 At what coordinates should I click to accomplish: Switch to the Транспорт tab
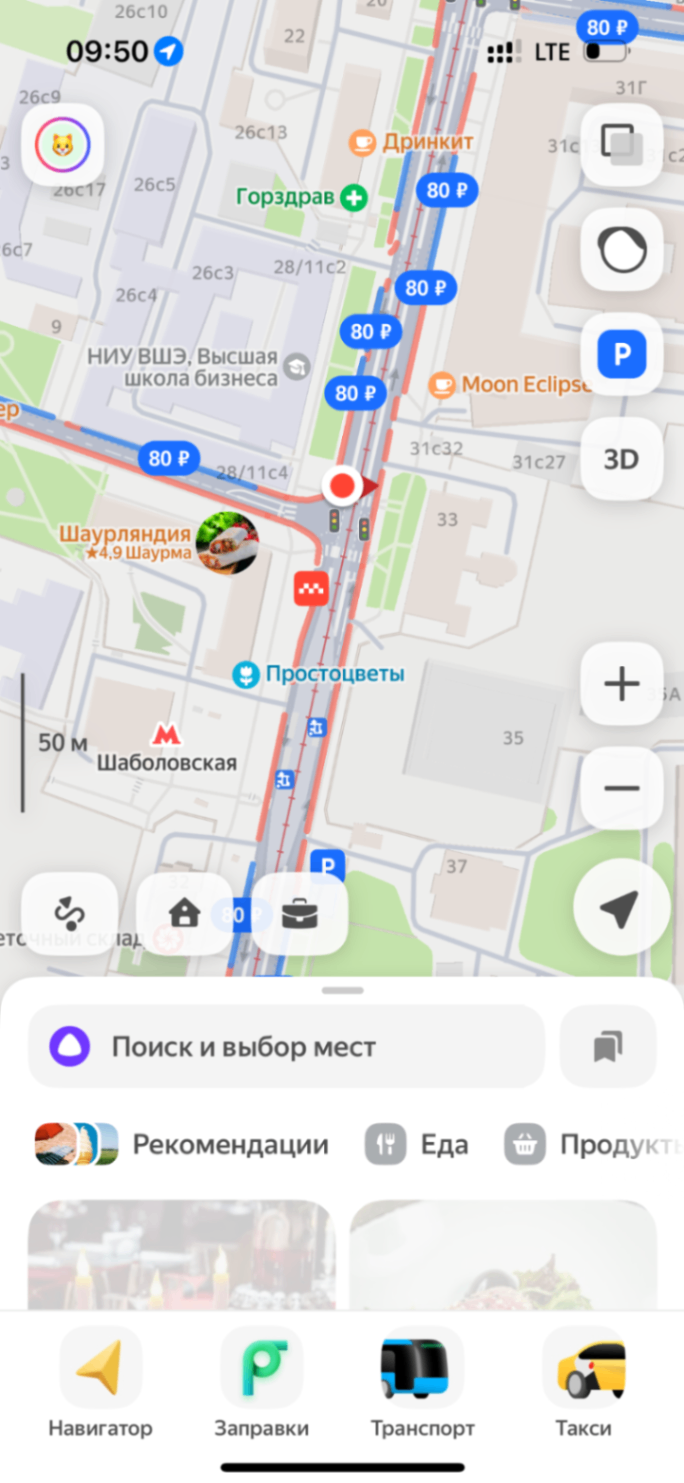422,1381
